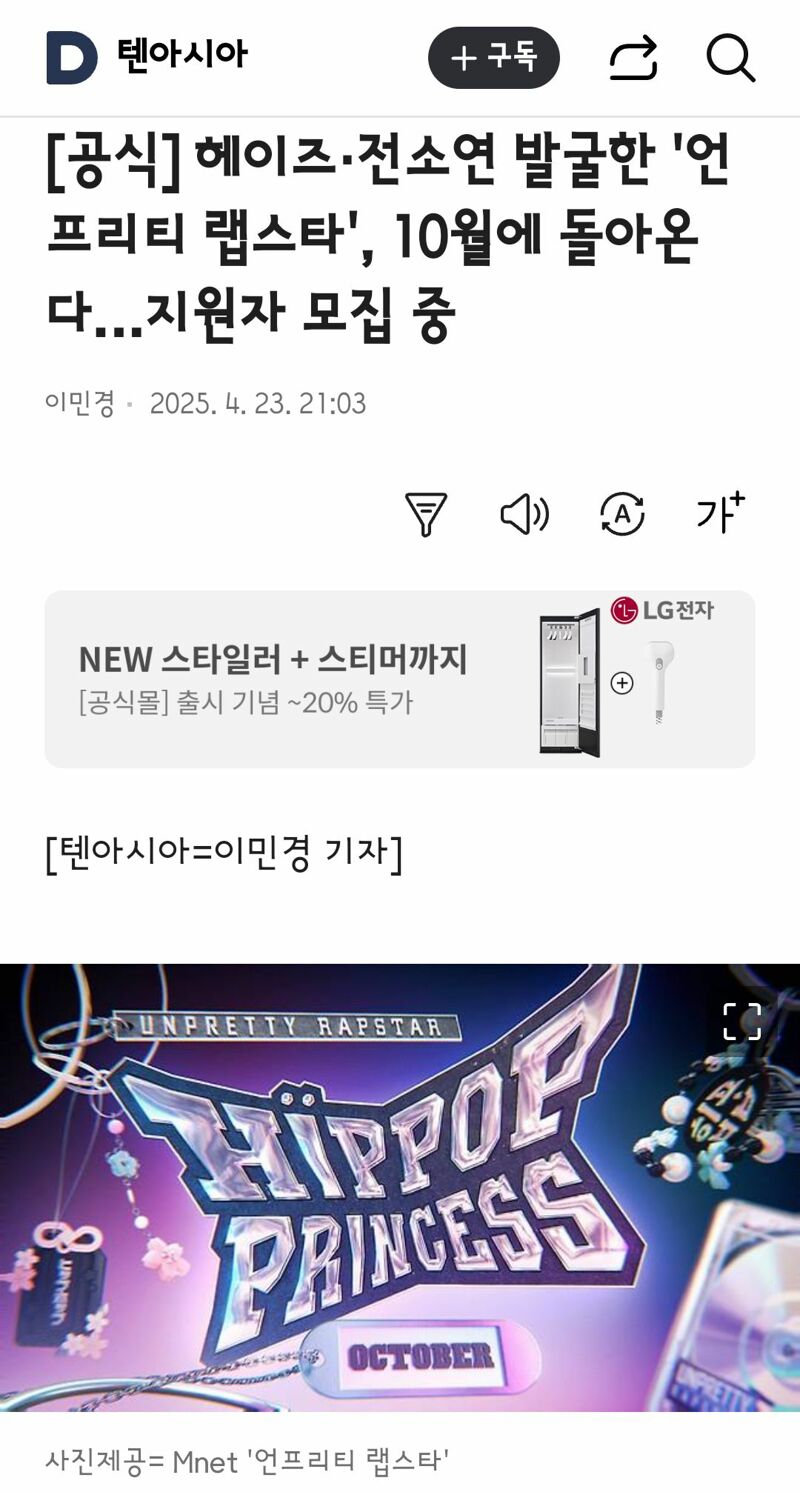Subscribe with the 구독 button
Viewport: 800px width, 1492px height.
coord(493,58)
